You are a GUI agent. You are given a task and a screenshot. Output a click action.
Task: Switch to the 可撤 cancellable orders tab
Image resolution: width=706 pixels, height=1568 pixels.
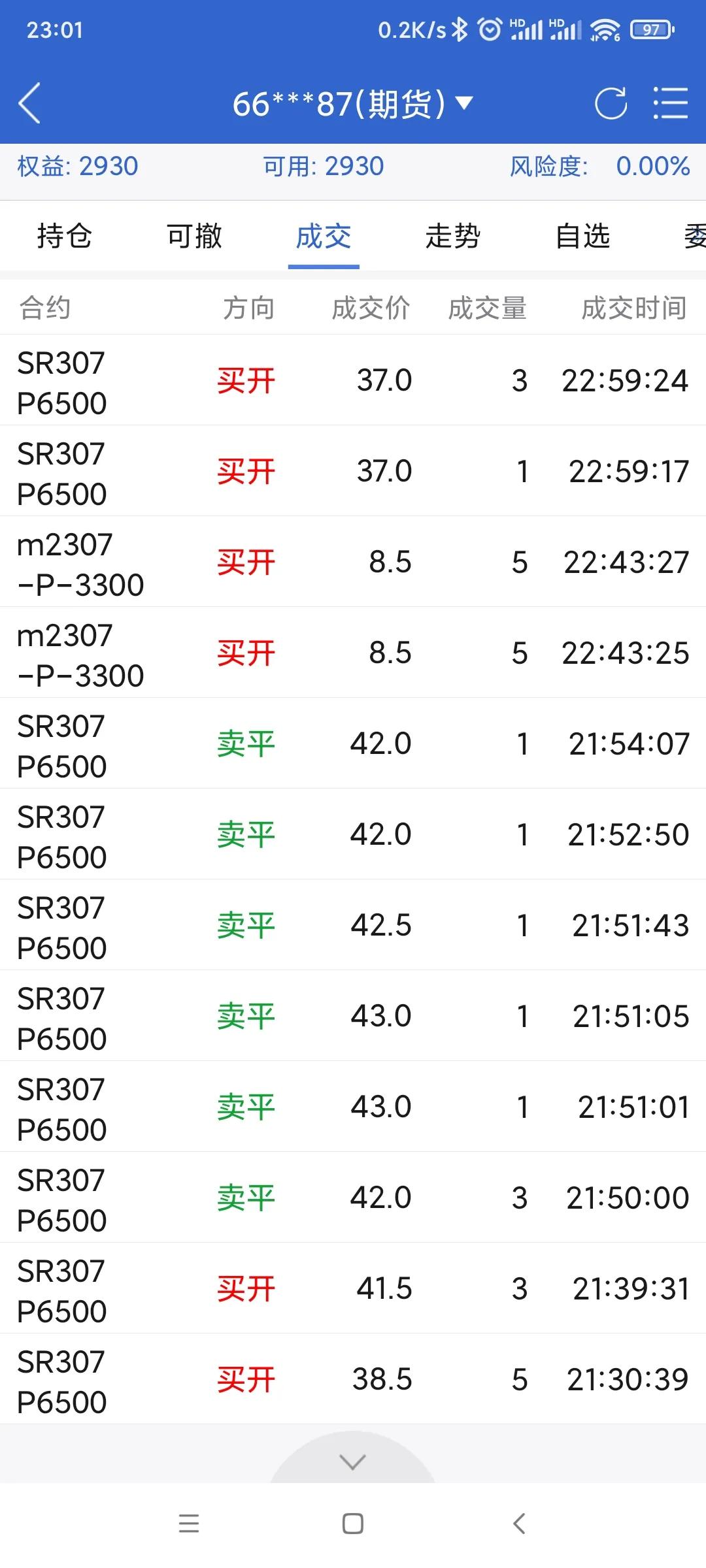tap(194, 237)
